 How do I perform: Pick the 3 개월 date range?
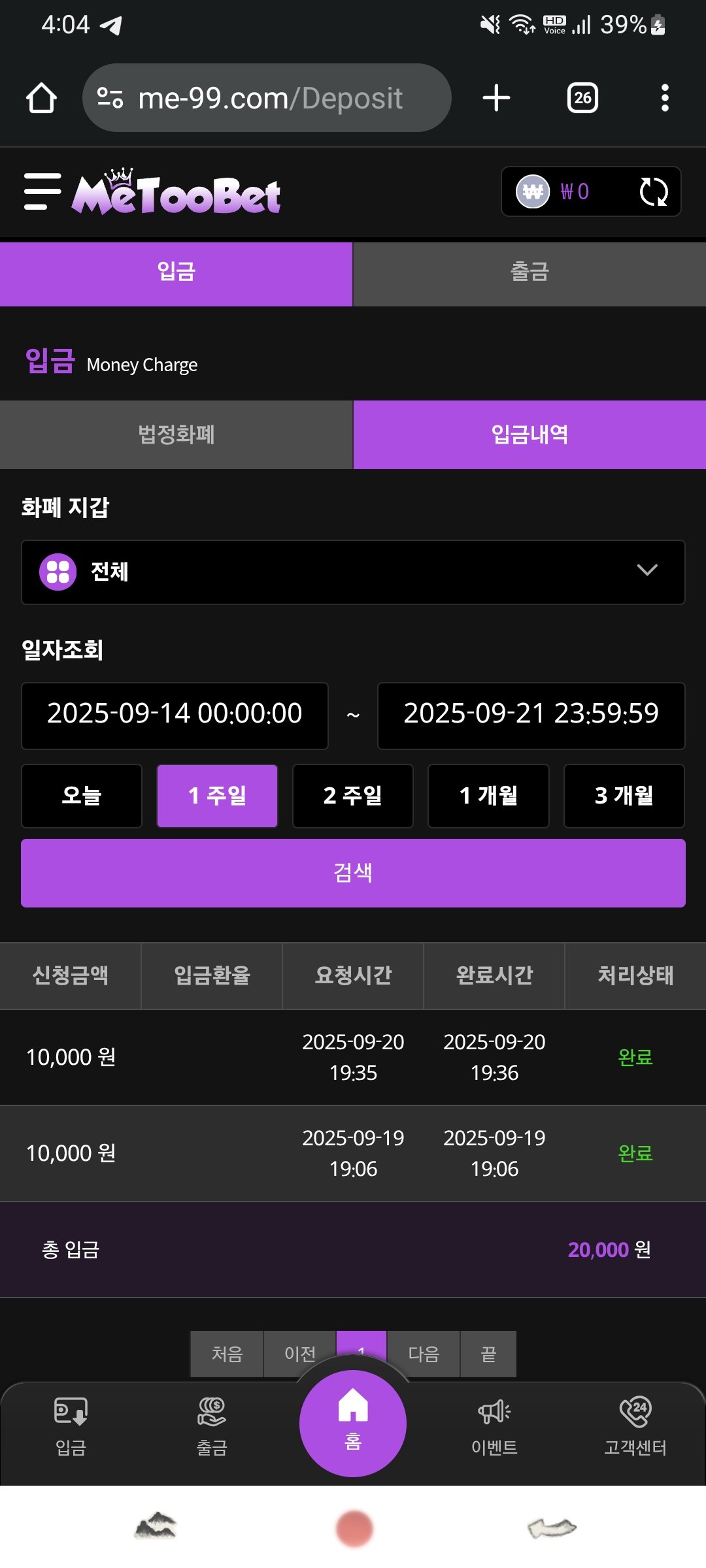coord(624,796)
